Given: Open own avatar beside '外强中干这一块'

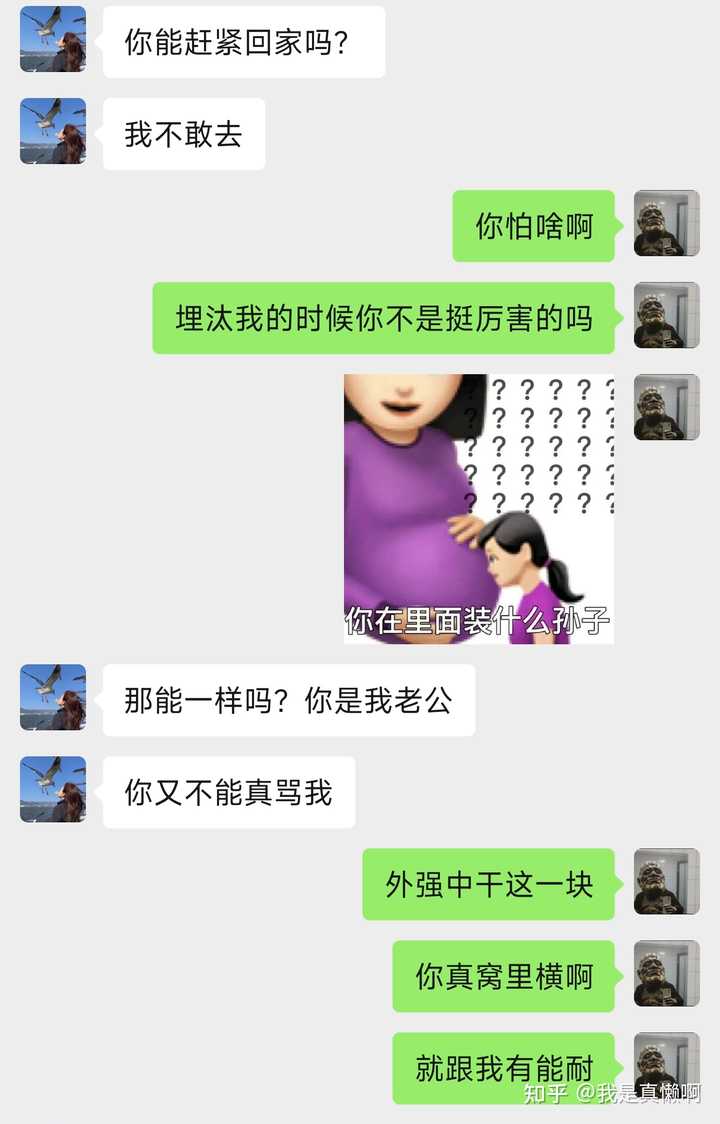Looking at the screenshot, I should tap(666, 881).
